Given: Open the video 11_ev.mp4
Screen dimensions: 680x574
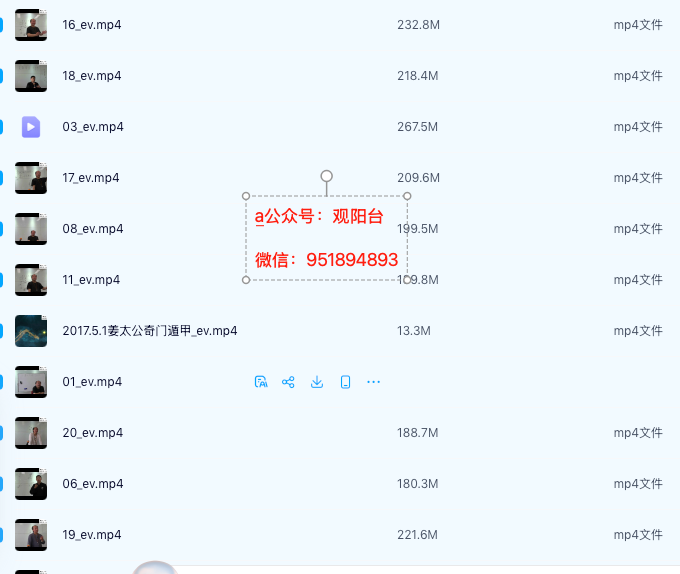Looking at the screenshot, I should 91,279.
